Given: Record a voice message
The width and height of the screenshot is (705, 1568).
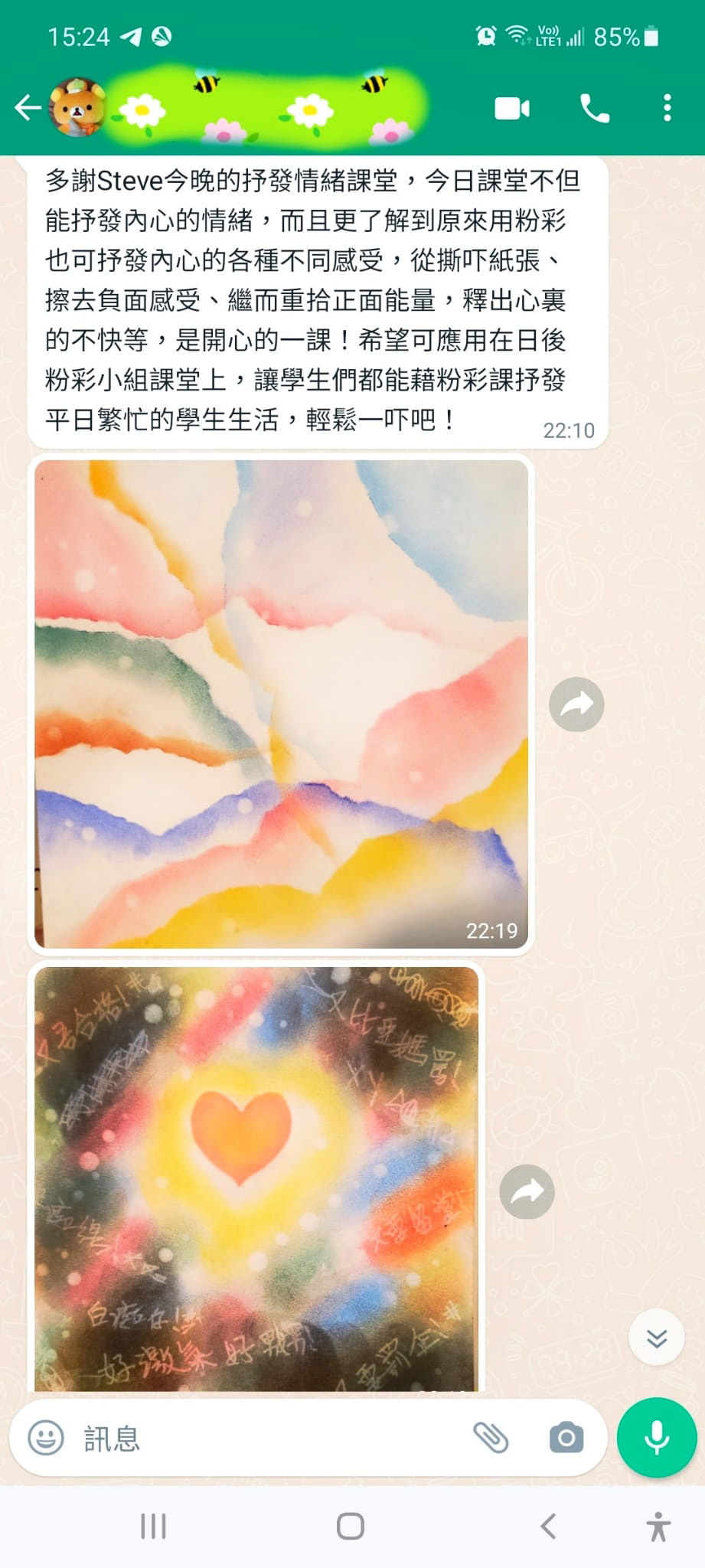Looking at the screenshot, I should tap(656, 1438).
